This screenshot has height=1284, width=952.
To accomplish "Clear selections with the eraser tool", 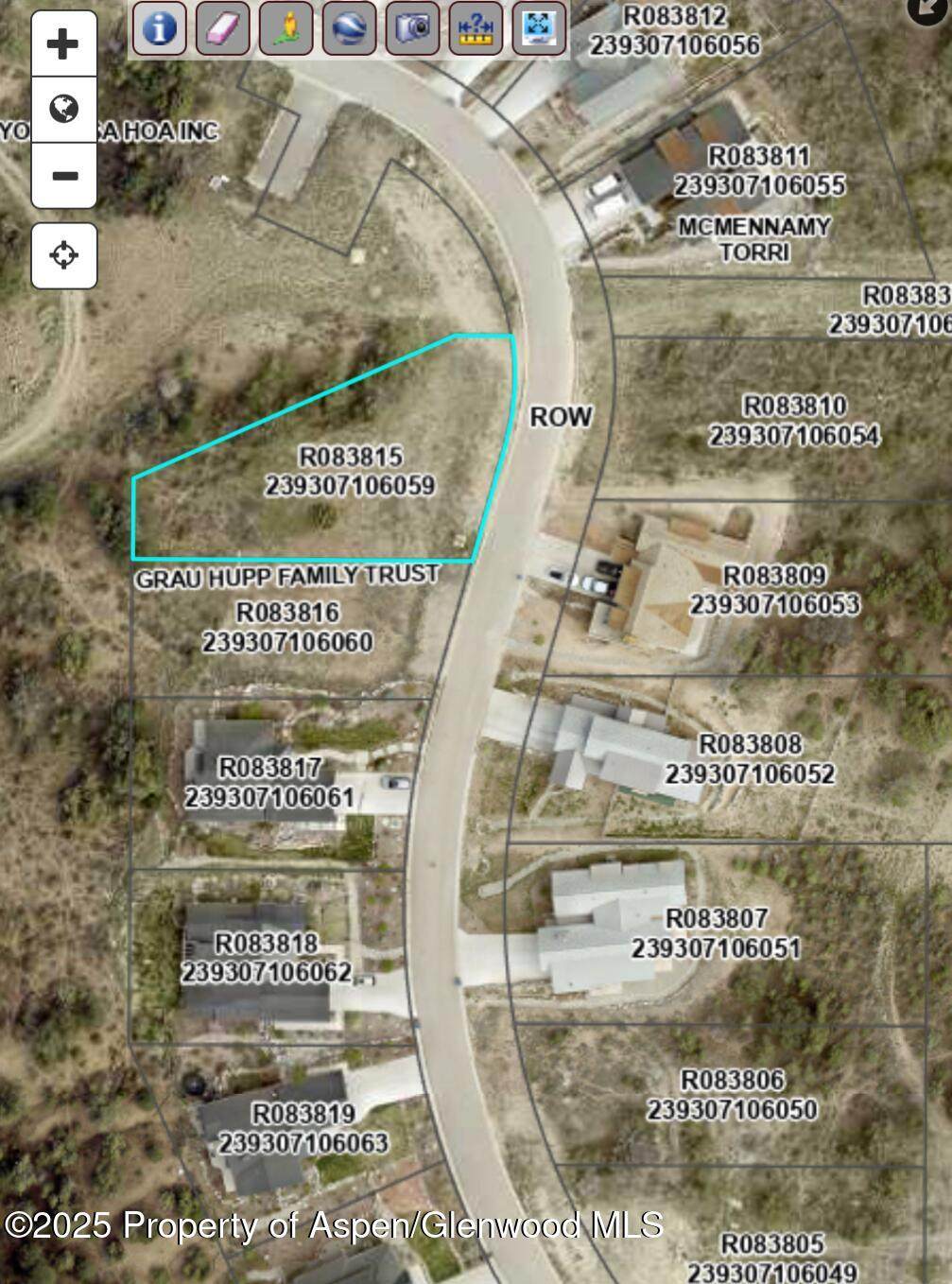I will (222, 27).
